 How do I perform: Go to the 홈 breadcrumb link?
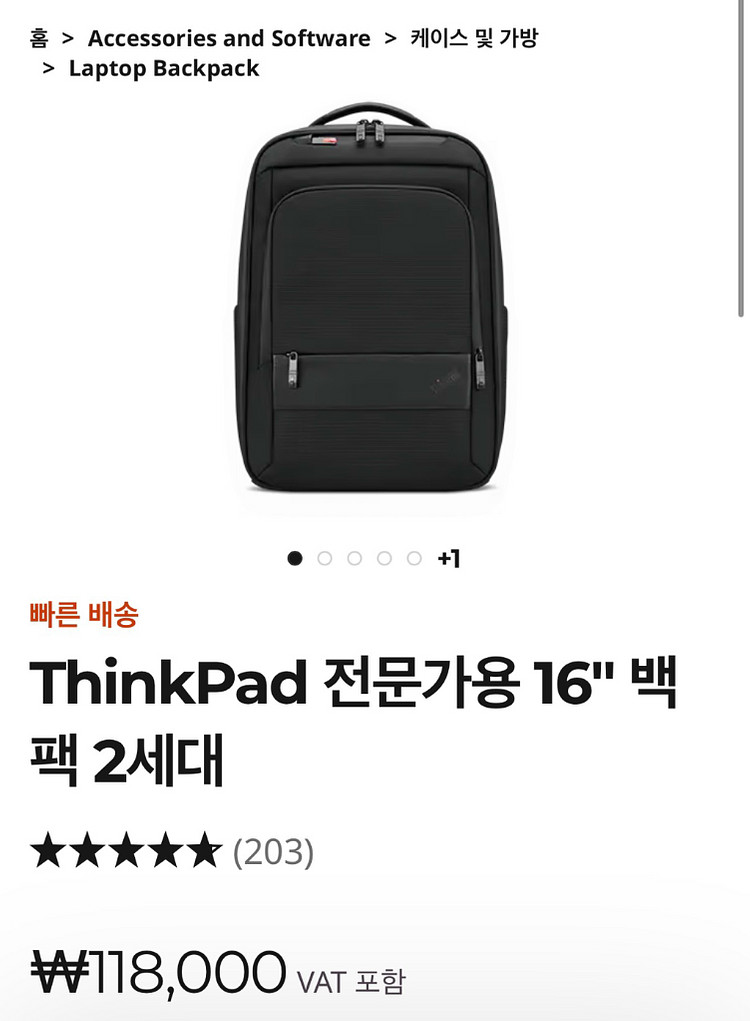click(39, 39)
